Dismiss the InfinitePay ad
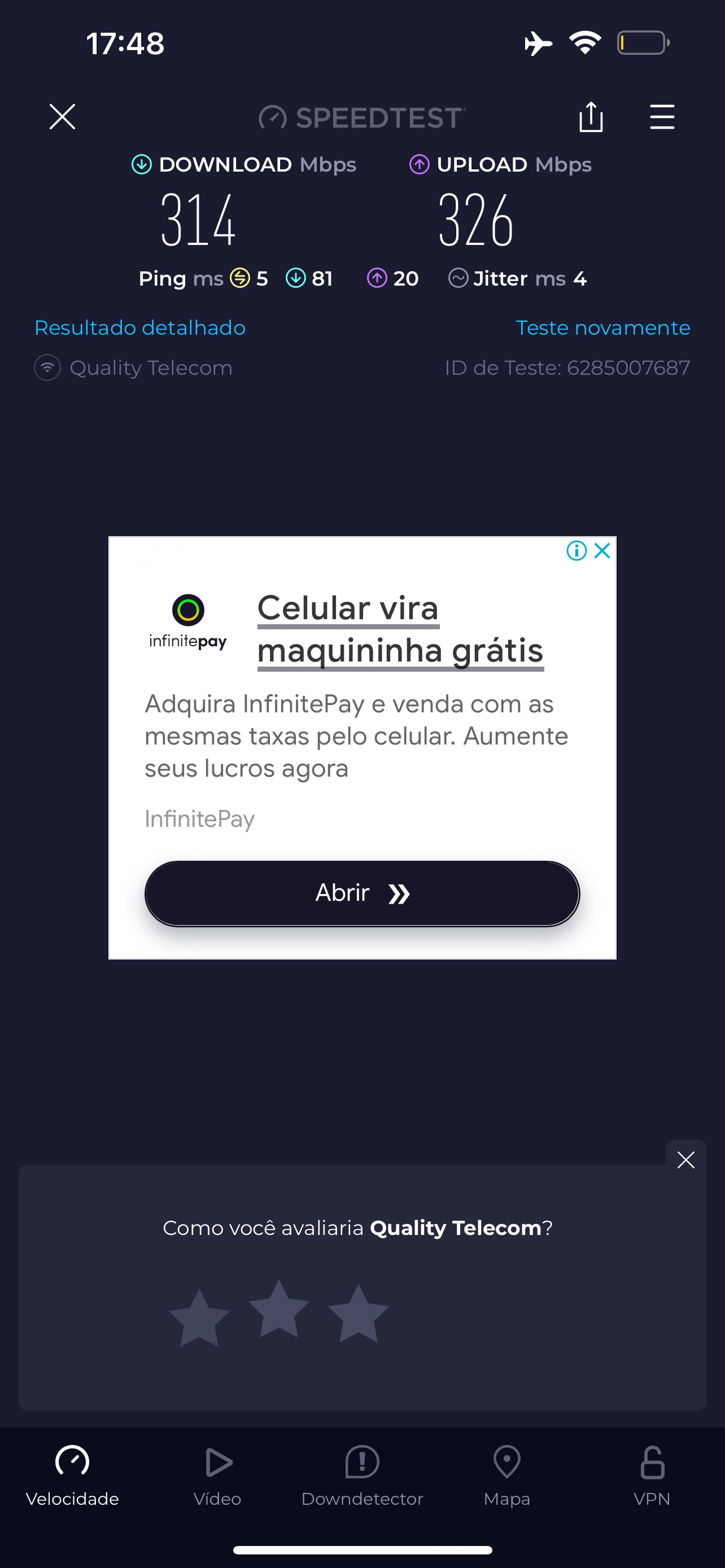The width and height of the screenshot is (725, 1568). click(602, 550)
